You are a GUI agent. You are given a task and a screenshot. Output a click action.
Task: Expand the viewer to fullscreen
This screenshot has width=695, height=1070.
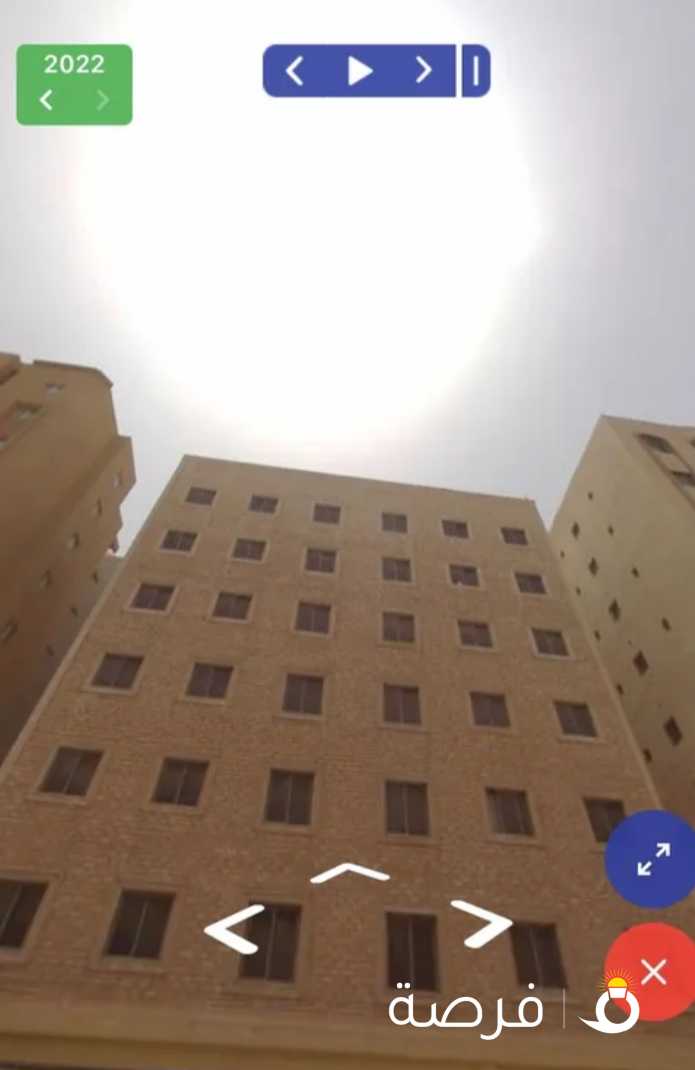click(652, 859)
